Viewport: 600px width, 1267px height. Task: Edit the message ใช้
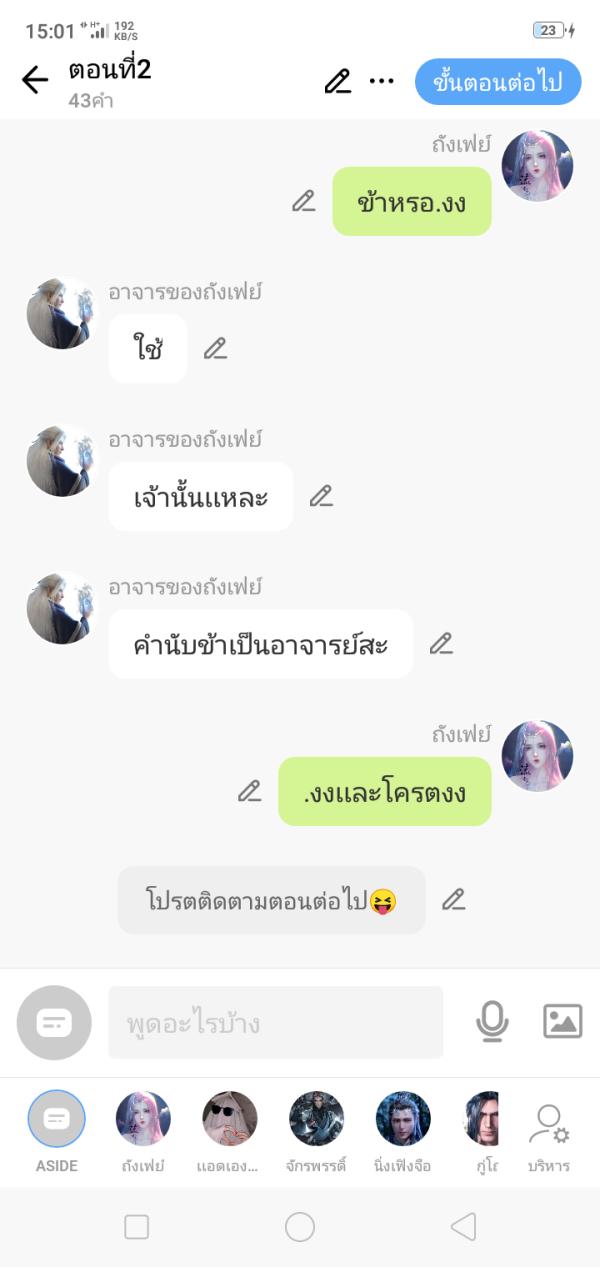215,348
